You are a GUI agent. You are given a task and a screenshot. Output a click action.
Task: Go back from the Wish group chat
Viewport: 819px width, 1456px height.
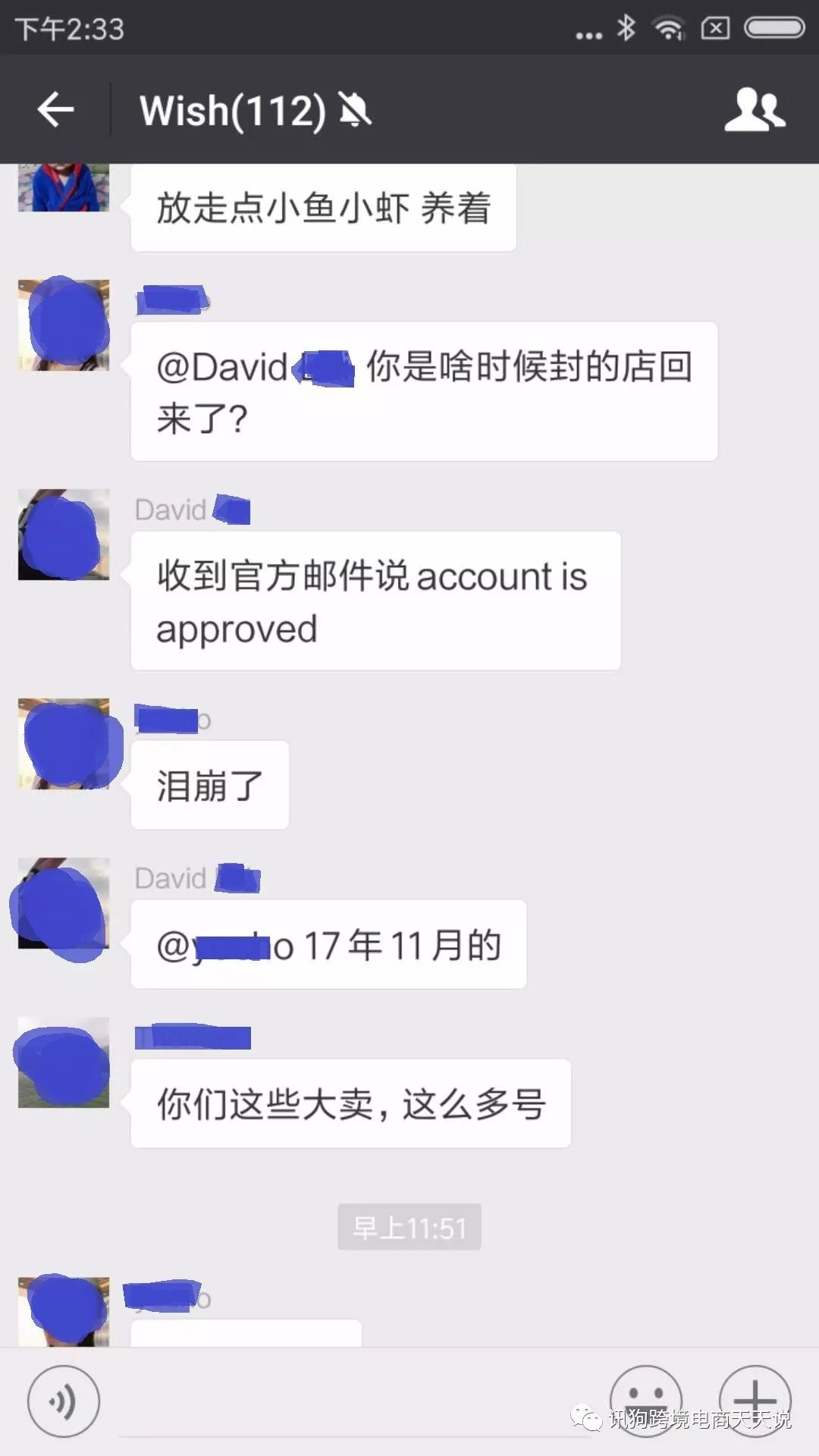[55, 111]
